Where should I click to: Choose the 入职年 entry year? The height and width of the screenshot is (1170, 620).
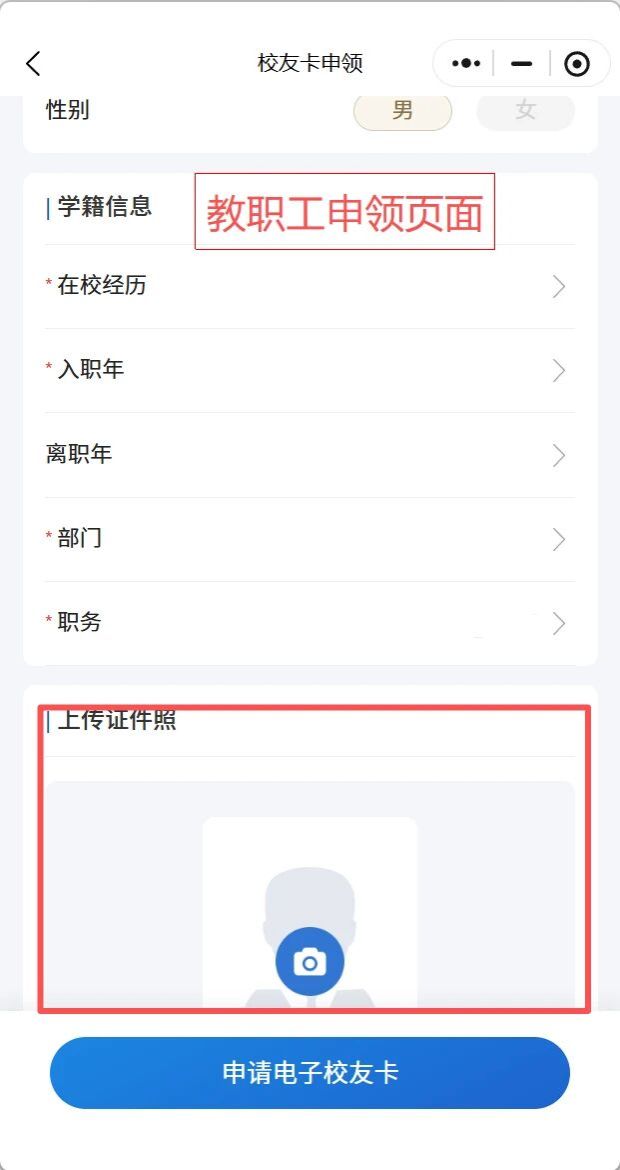[310, 371]
